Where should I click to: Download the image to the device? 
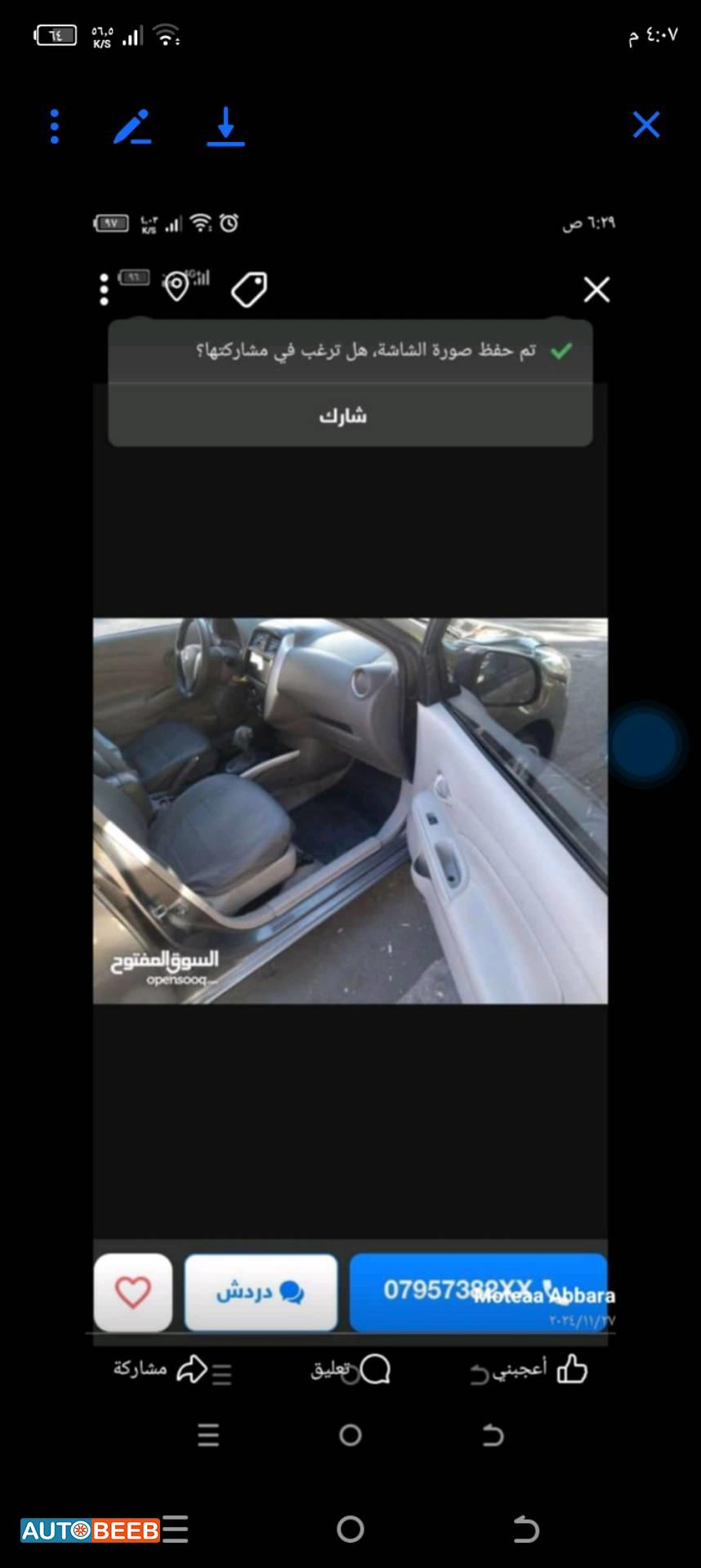pyautogui.click(x=225, y=127)
